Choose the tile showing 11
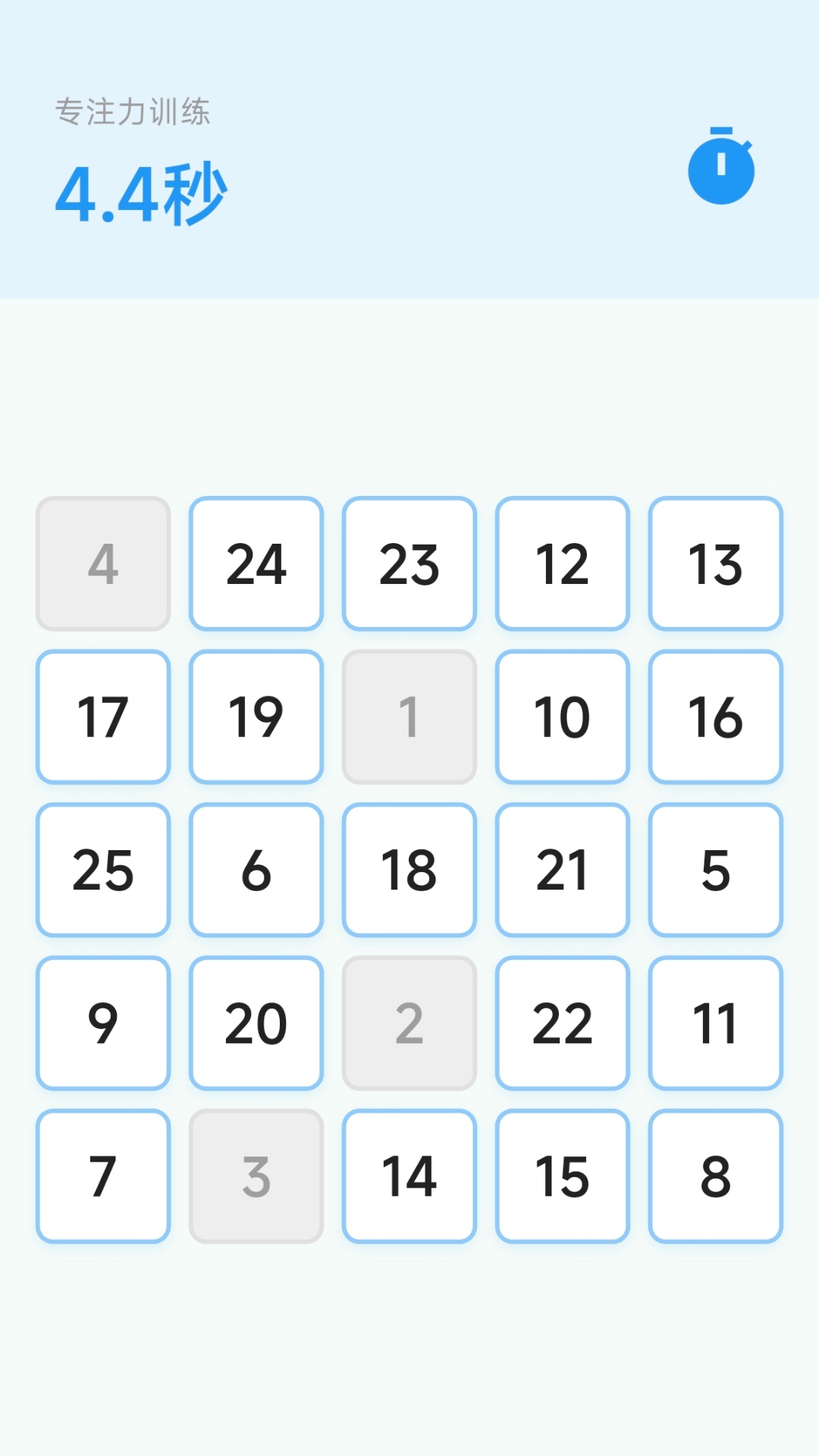The height and width of the screenshot is (1456, 819). coord(715,1023)
